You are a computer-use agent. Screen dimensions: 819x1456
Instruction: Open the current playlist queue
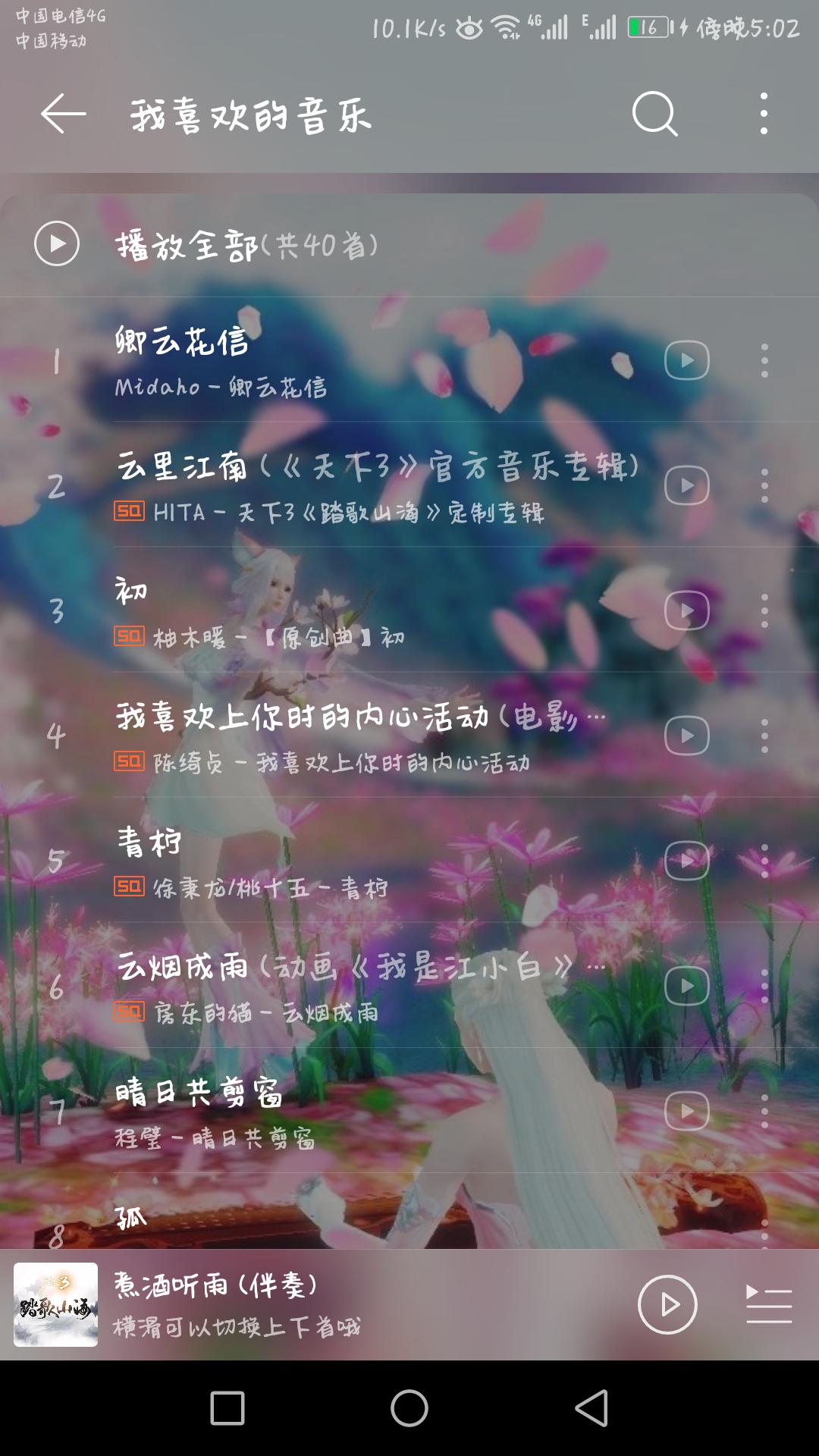point(768,1304)
